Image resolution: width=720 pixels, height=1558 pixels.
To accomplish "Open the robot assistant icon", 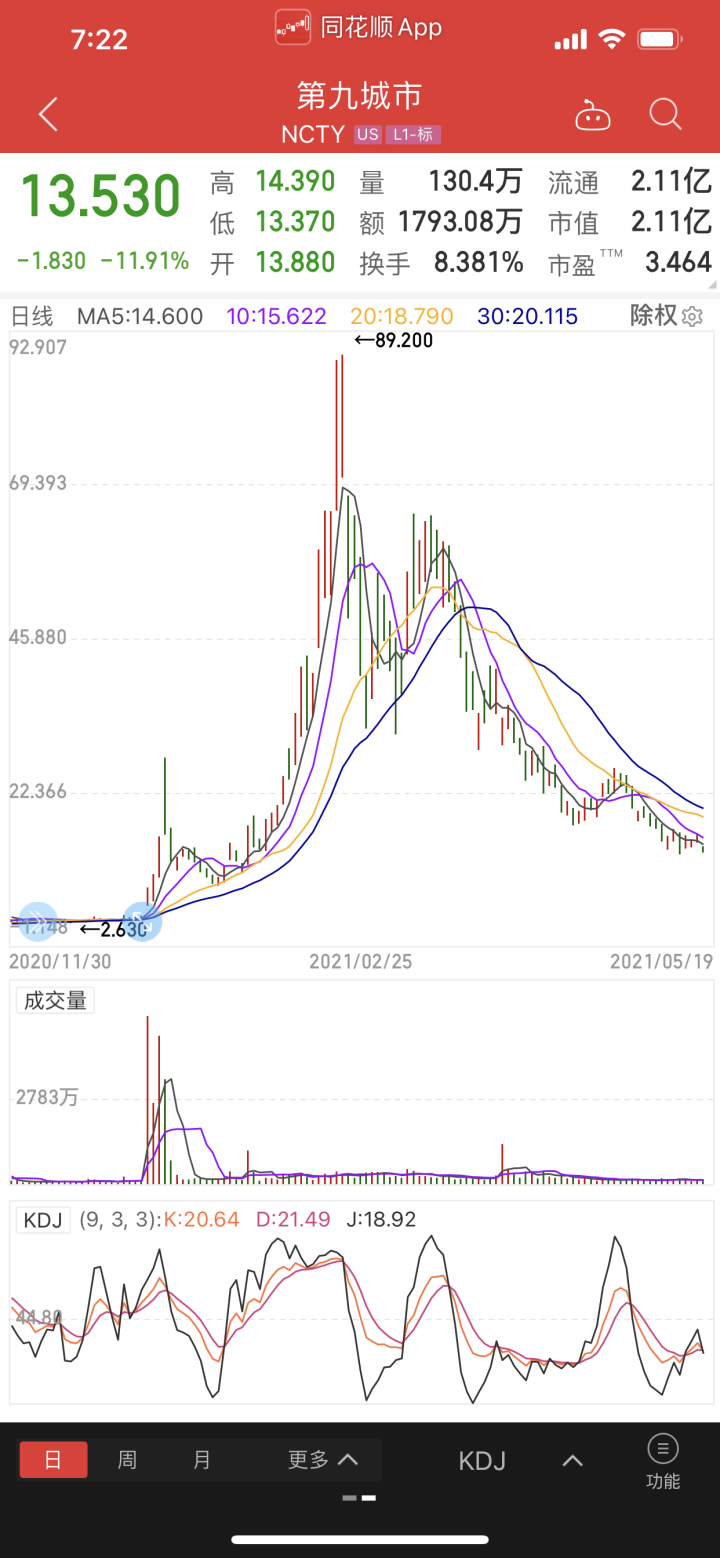I will point(592,115).
